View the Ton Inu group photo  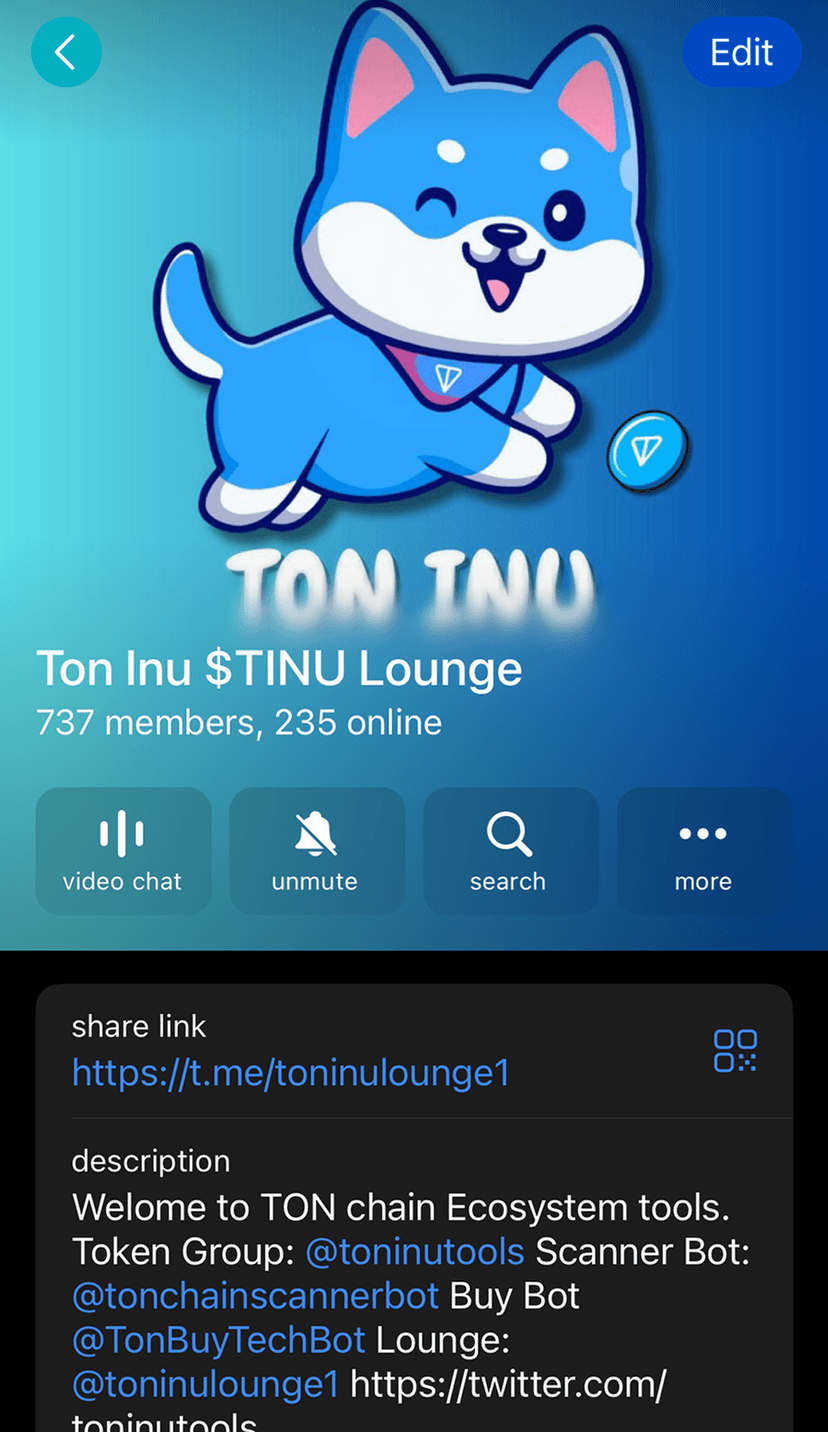point(414,330)
